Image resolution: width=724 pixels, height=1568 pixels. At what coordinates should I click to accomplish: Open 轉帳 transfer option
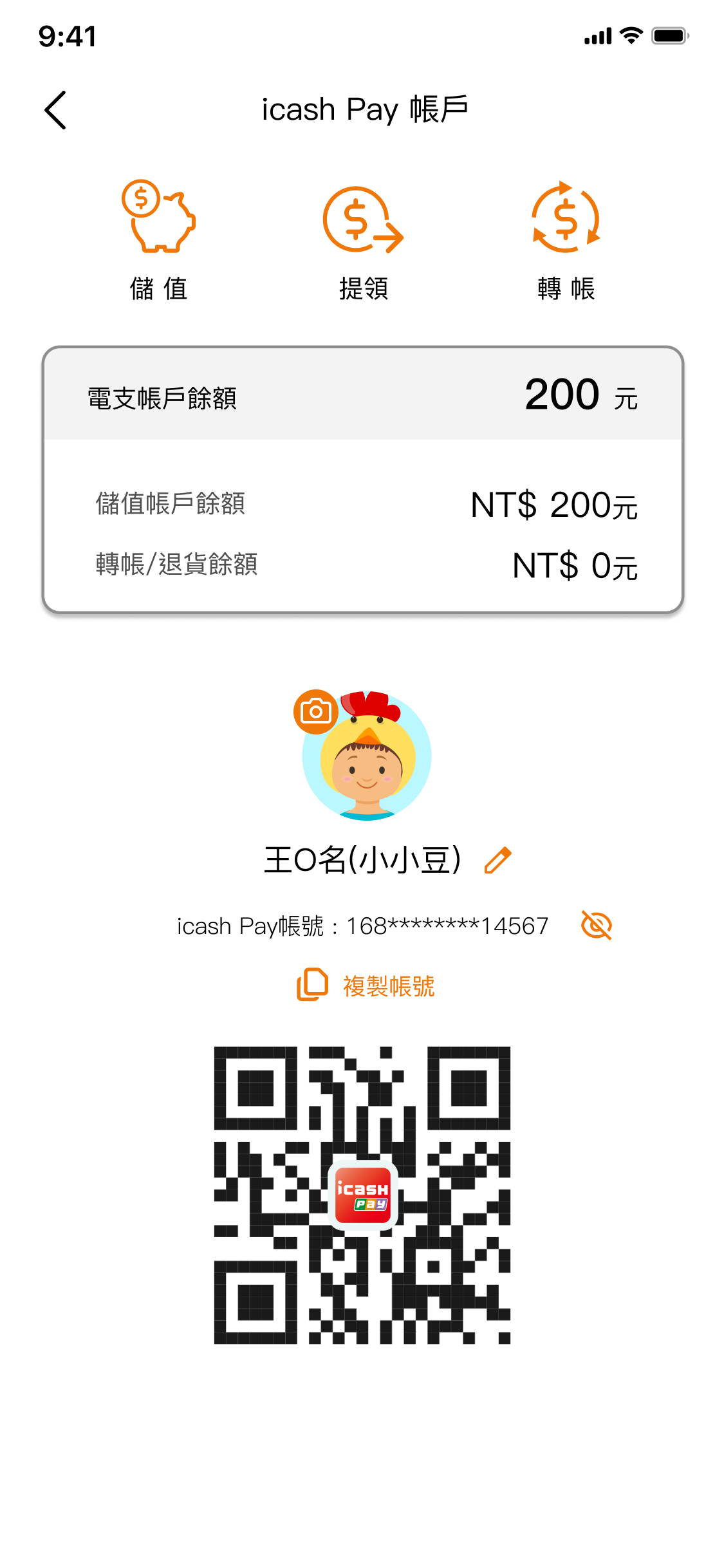(566, 241)
